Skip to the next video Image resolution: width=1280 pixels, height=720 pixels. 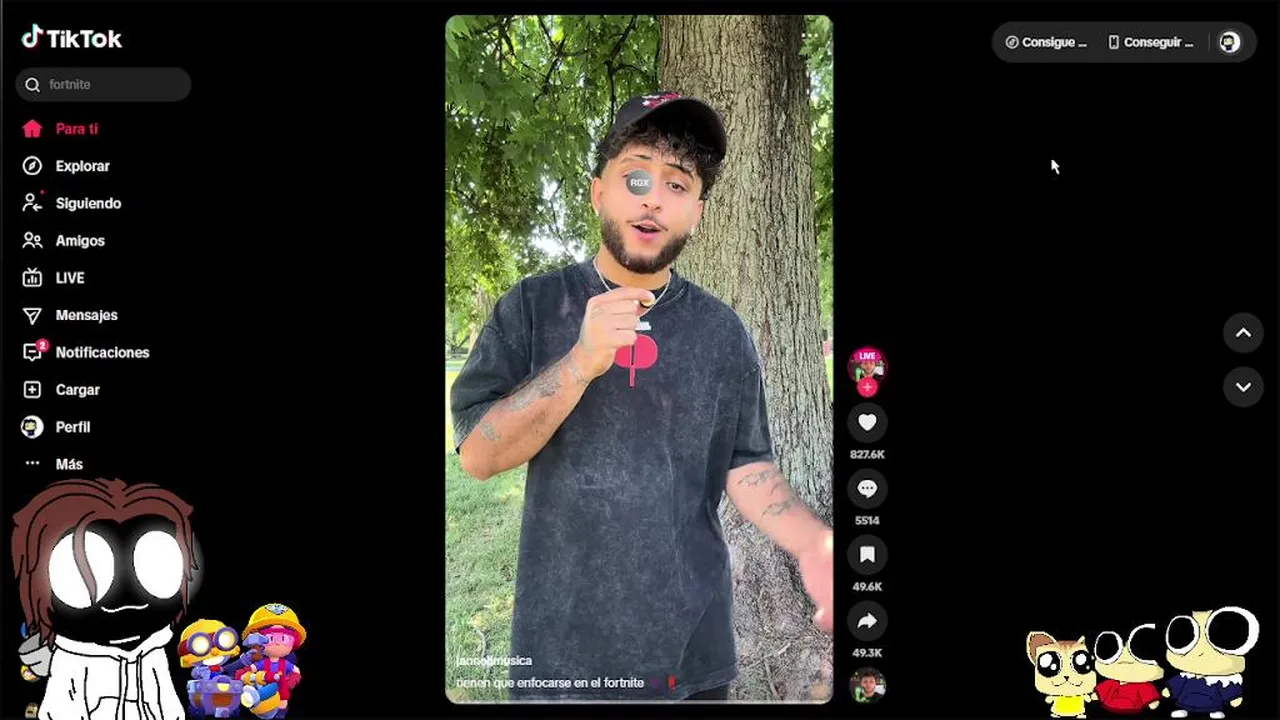[x=1243, y=387]
